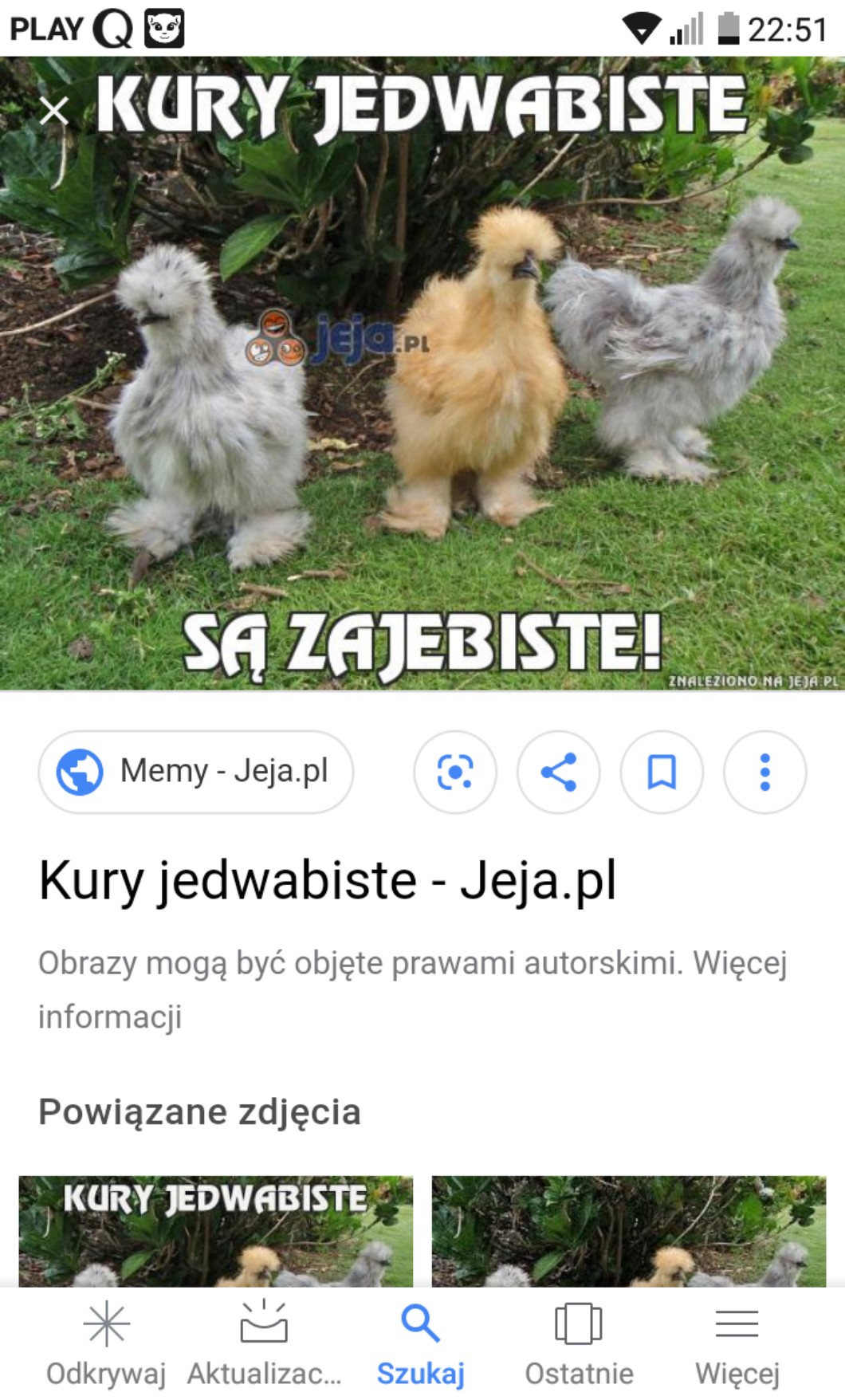Close the image viewer with the X
Screen dimensions: 845x1400
tap(53, 112)
